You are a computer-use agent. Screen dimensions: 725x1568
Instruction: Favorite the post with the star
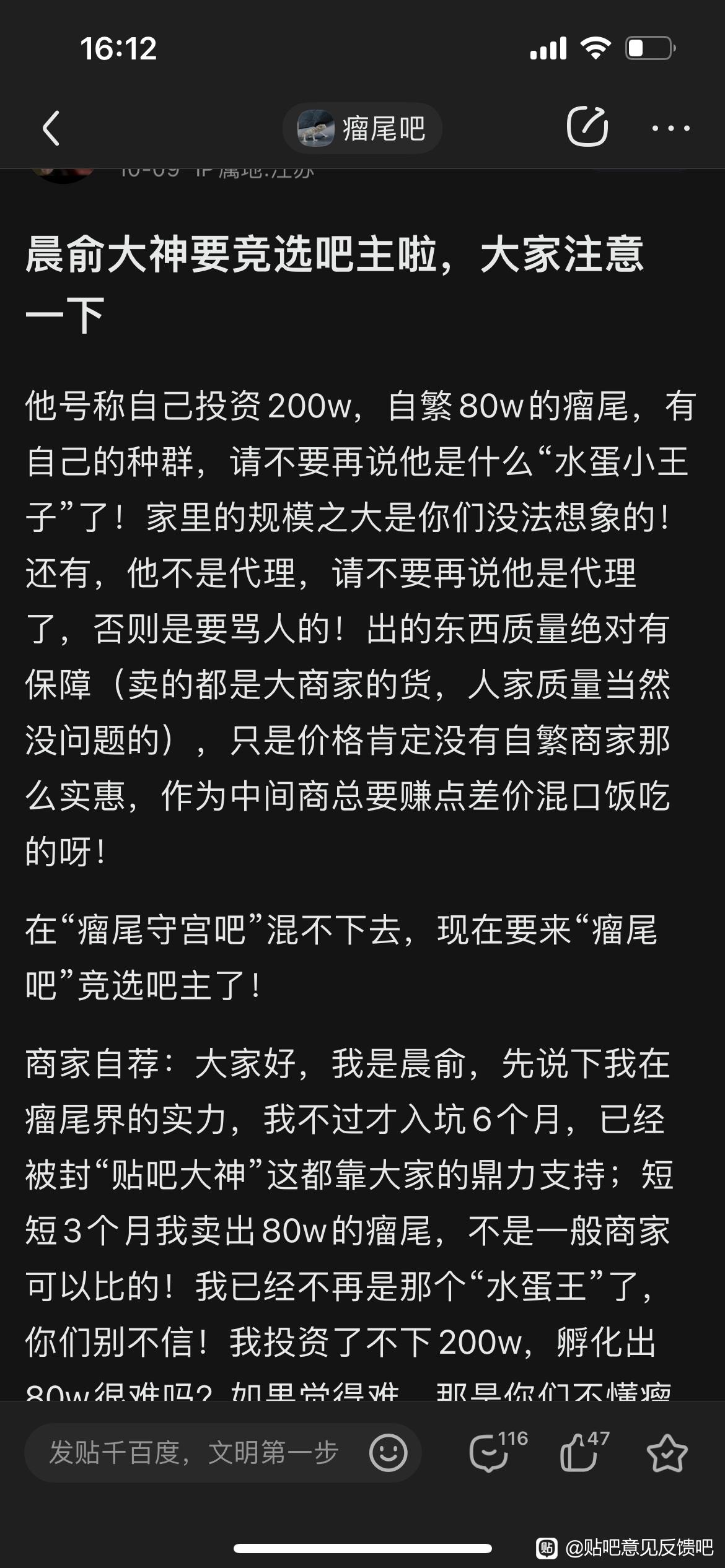[x=667, y=1452]
